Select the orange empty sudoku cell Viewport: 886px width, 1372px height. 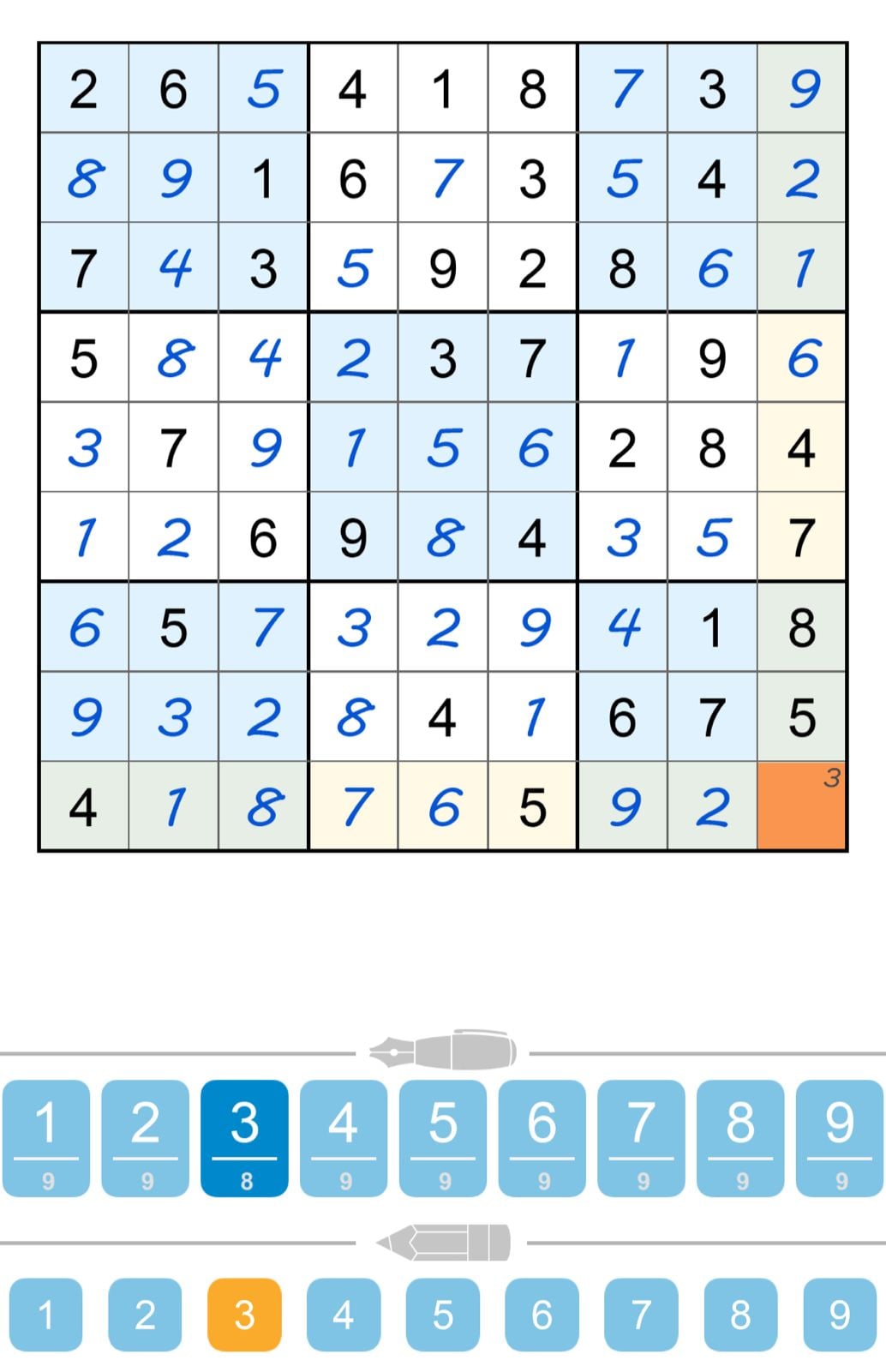point(801,806)
